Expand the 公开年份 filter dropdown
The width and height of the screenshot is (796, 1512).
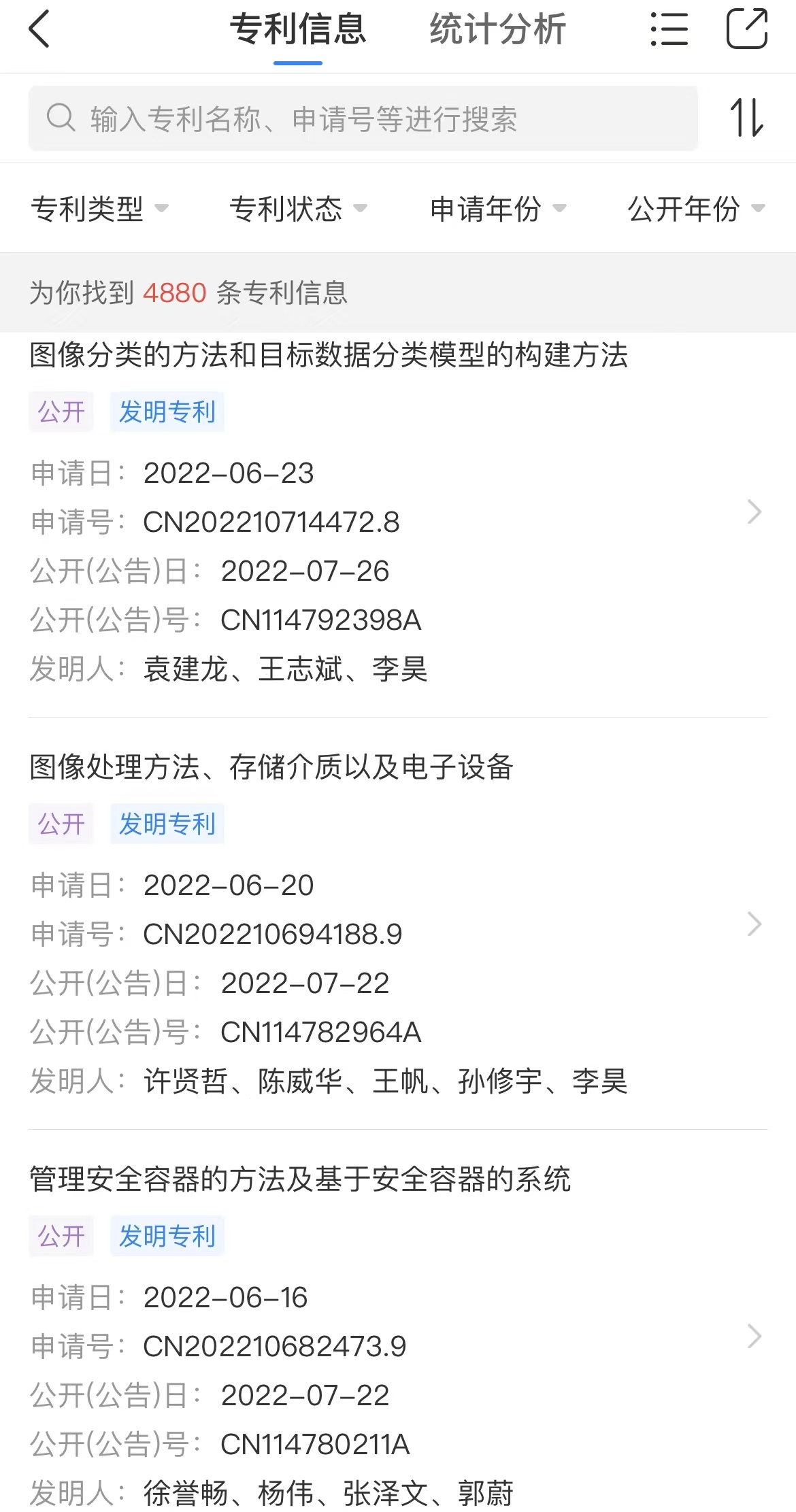[697, 208]
